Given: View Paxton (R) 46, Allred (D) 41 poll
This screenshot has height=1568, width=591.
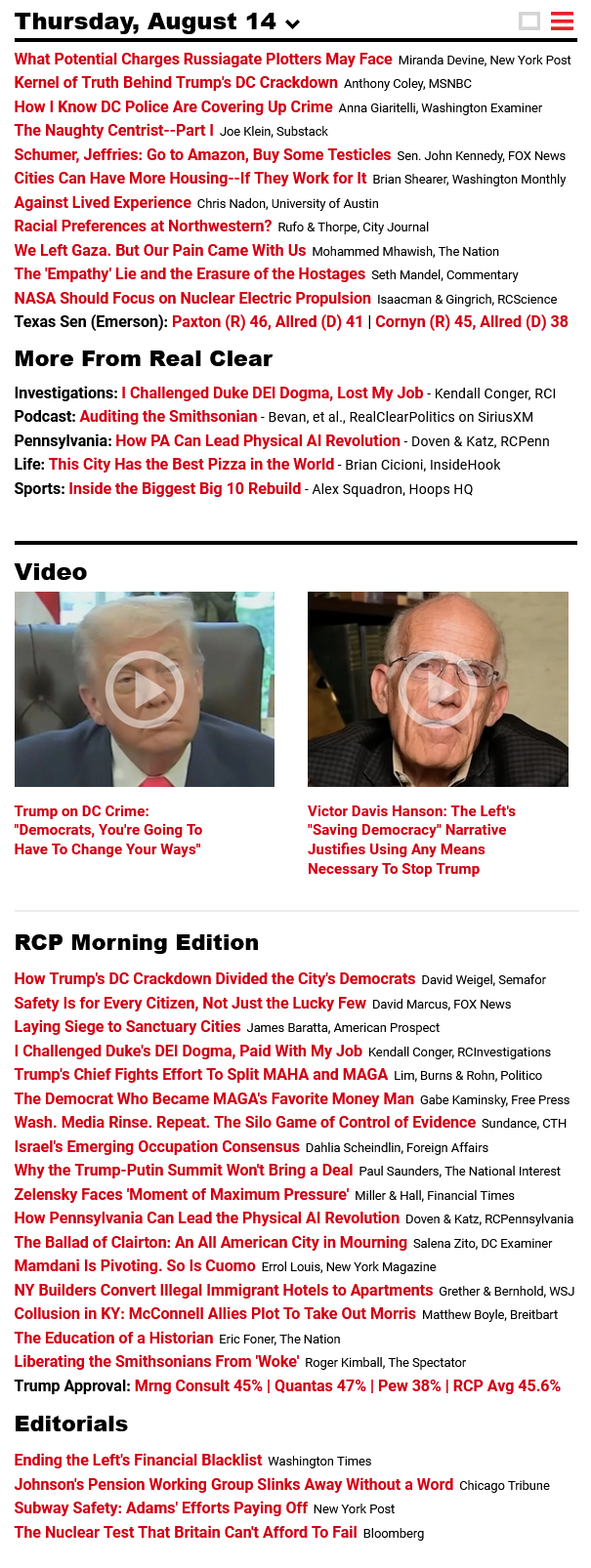Looking at the screenshot, I should tap(268, 322).
